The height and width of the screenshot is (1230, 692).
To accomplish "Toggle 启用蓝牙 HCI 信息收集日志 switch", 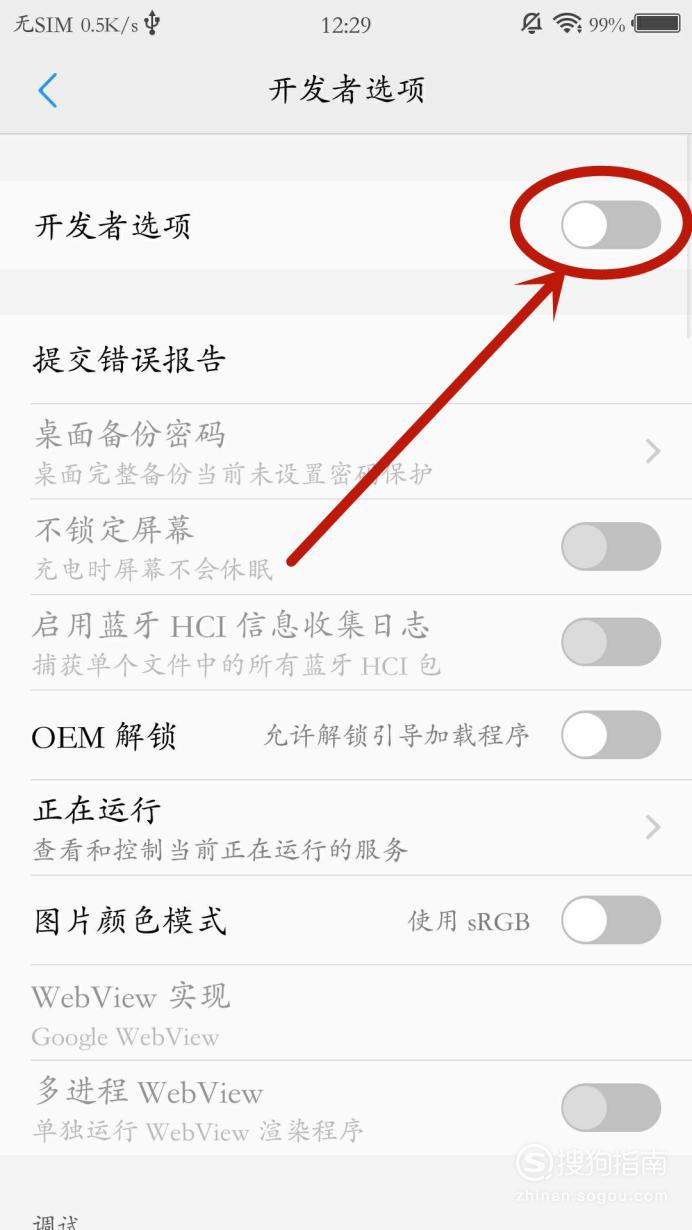I will point(610,642).
